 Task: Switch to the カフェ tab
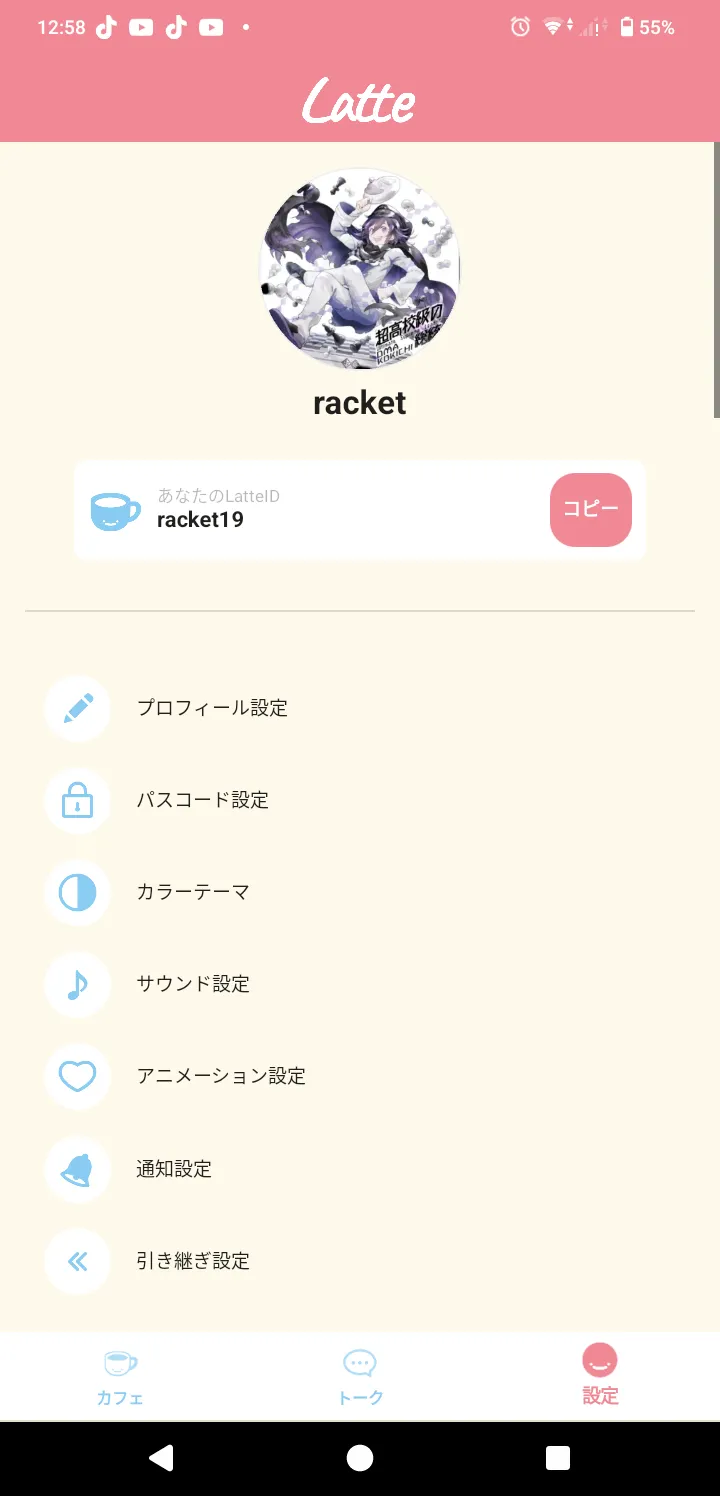click(120, 1376)
